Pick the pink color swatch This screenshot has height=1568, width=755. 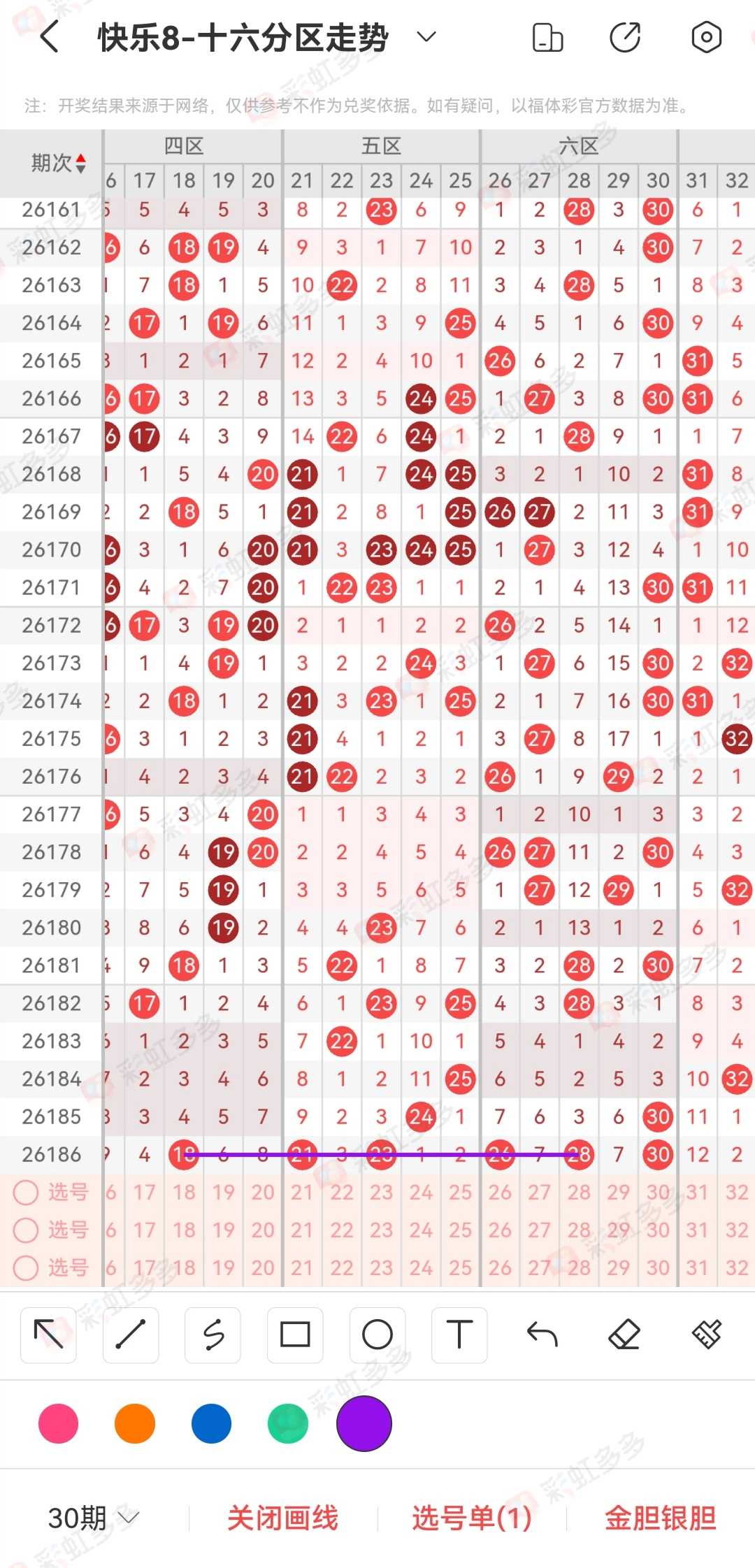(x=59, y=1423)
